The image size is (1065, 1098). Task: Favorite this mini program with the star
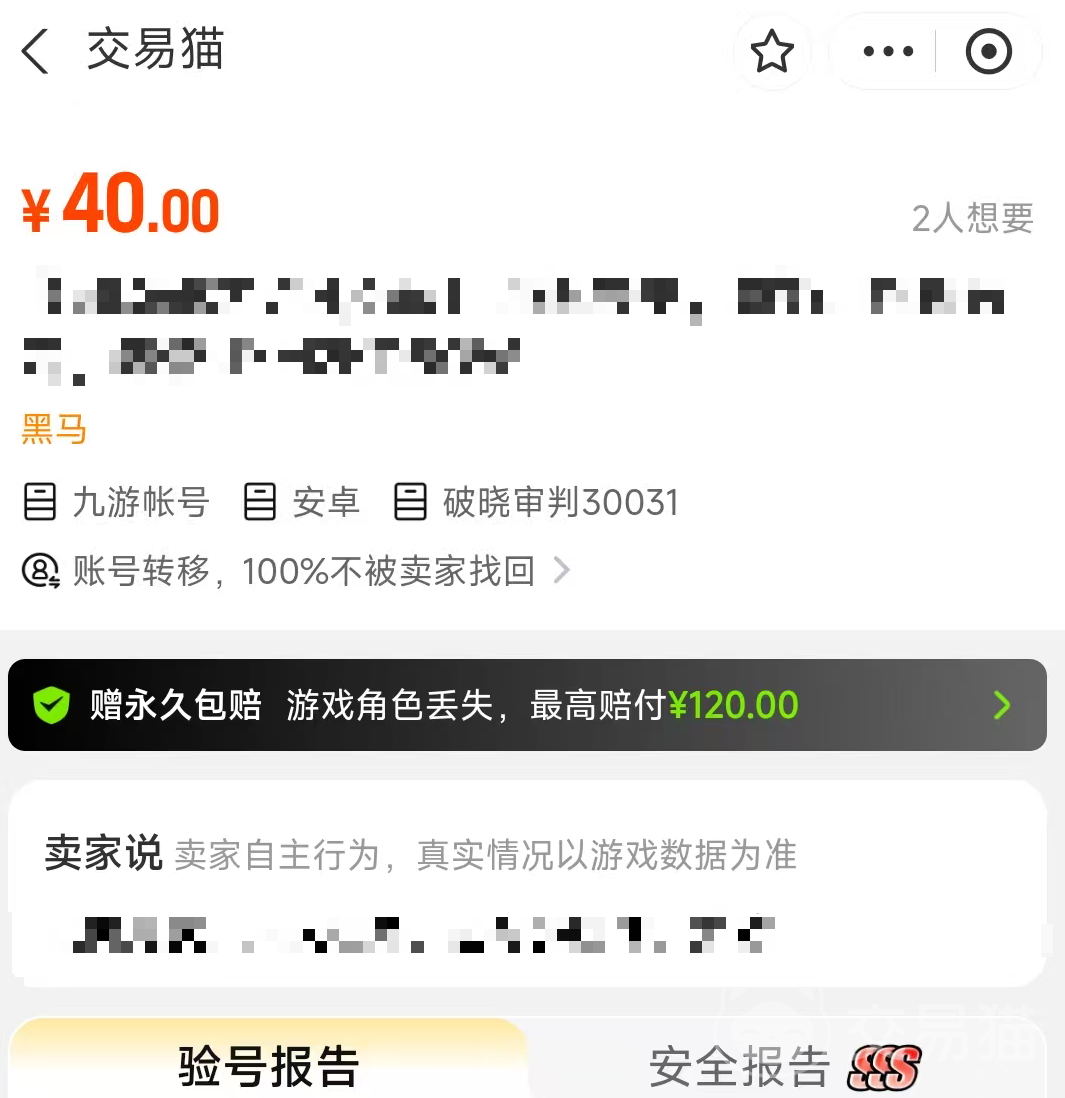(x=772, y=52)
